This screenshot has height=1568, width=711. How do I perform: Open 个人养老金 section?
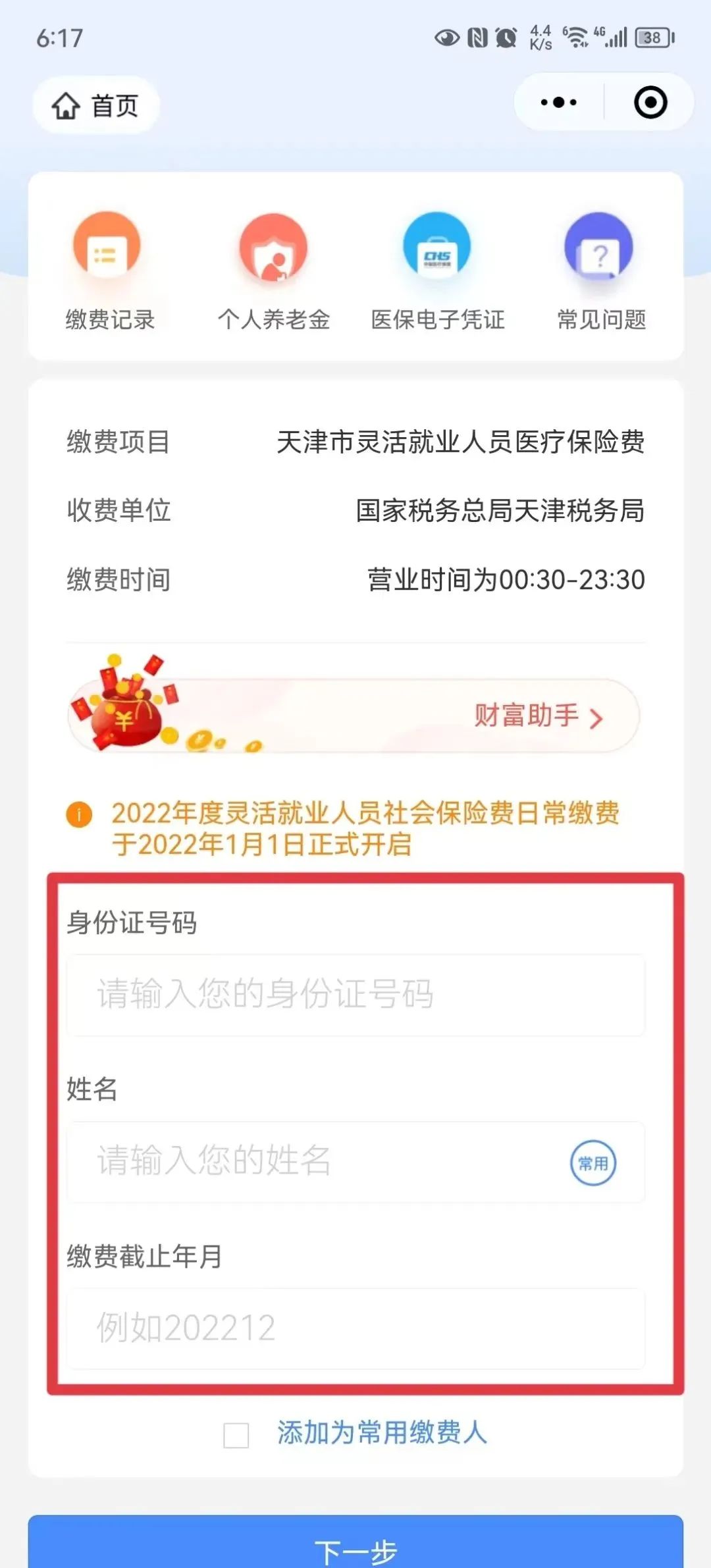click(274, 271)
